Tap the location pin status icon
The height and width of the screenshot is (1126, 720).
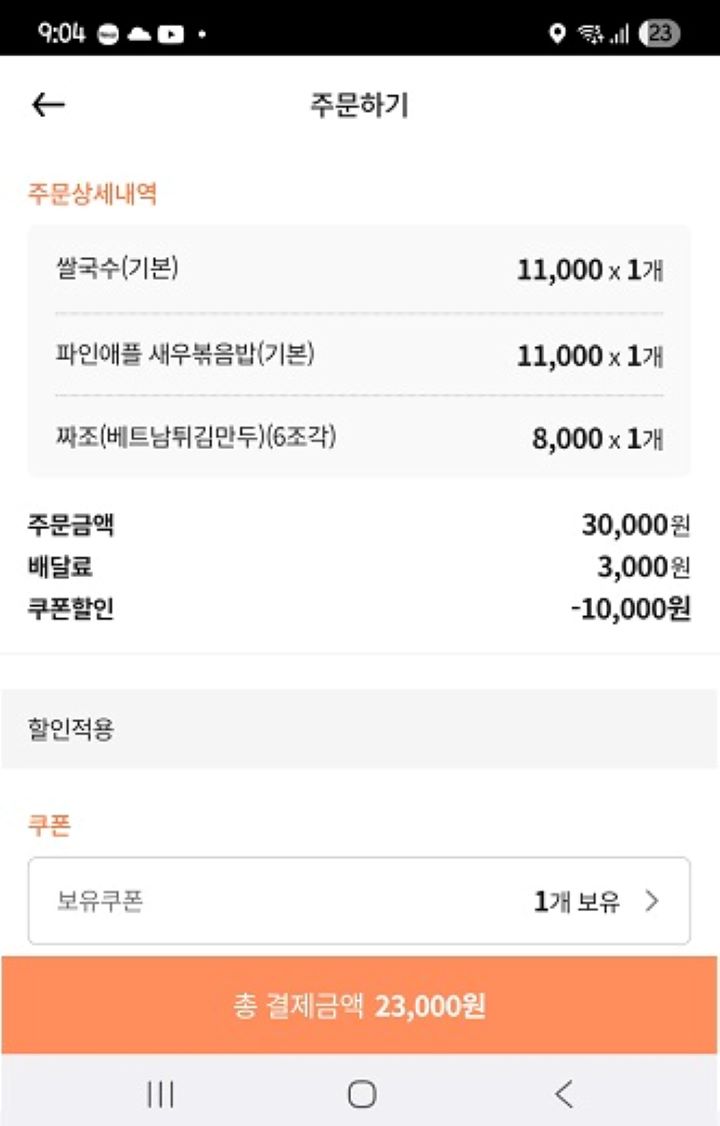(558, 33)
